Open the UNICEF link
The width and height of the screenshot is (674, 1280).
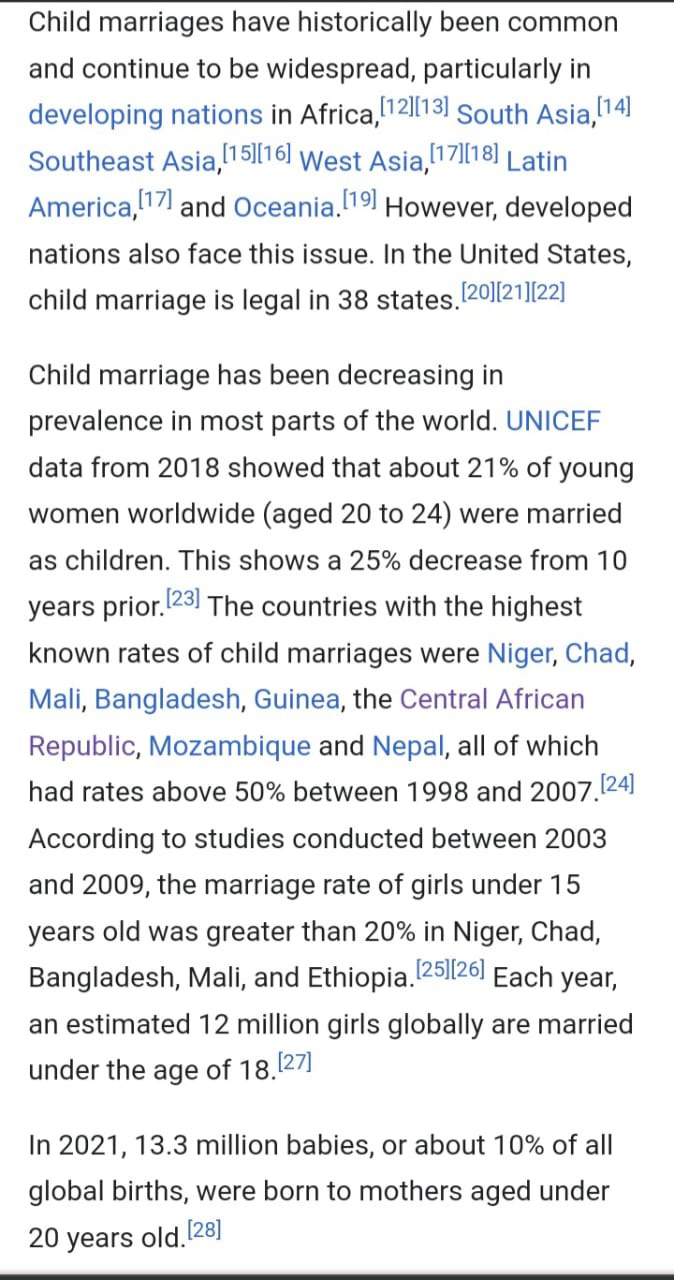coord(553,421)
